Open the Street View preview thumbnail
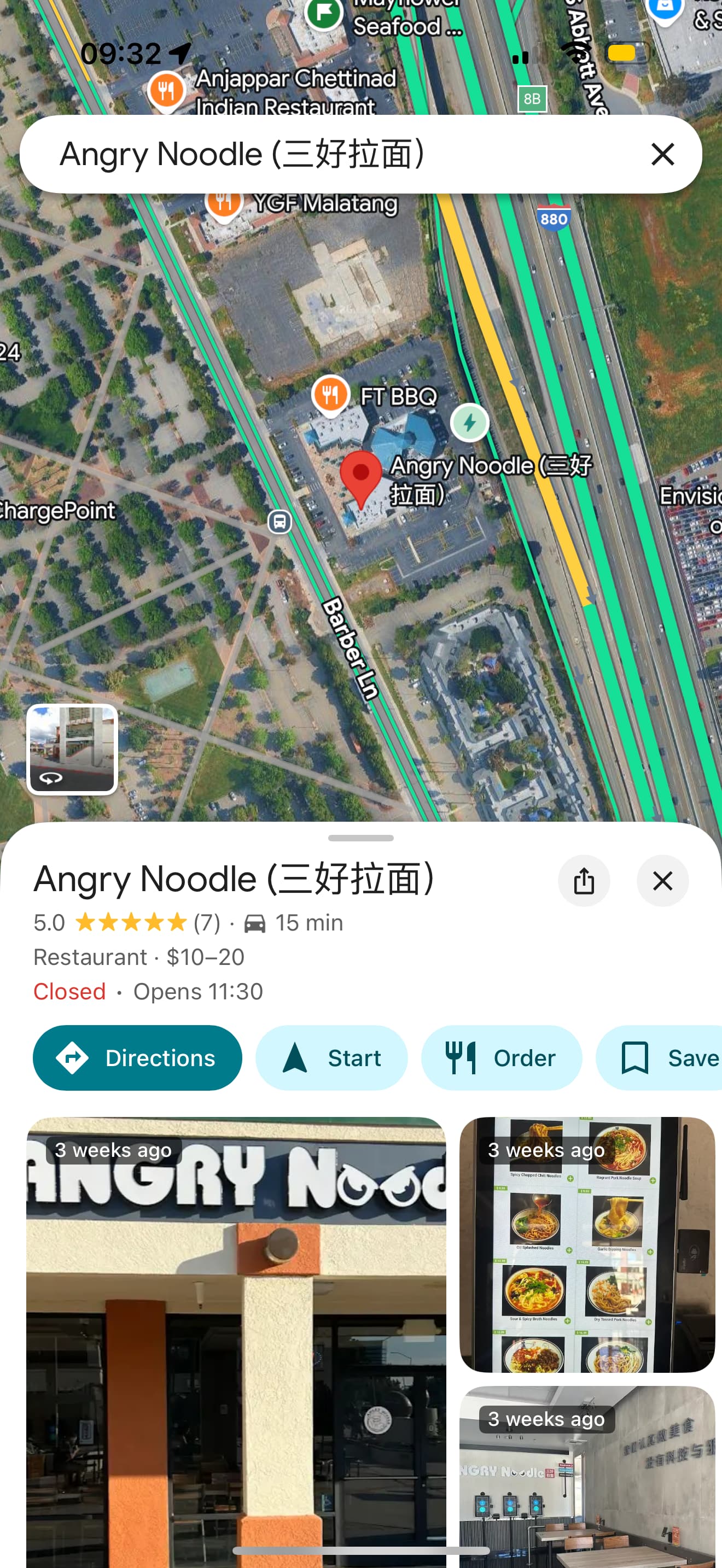The image size is (722, 1568). tap(72, 750)
